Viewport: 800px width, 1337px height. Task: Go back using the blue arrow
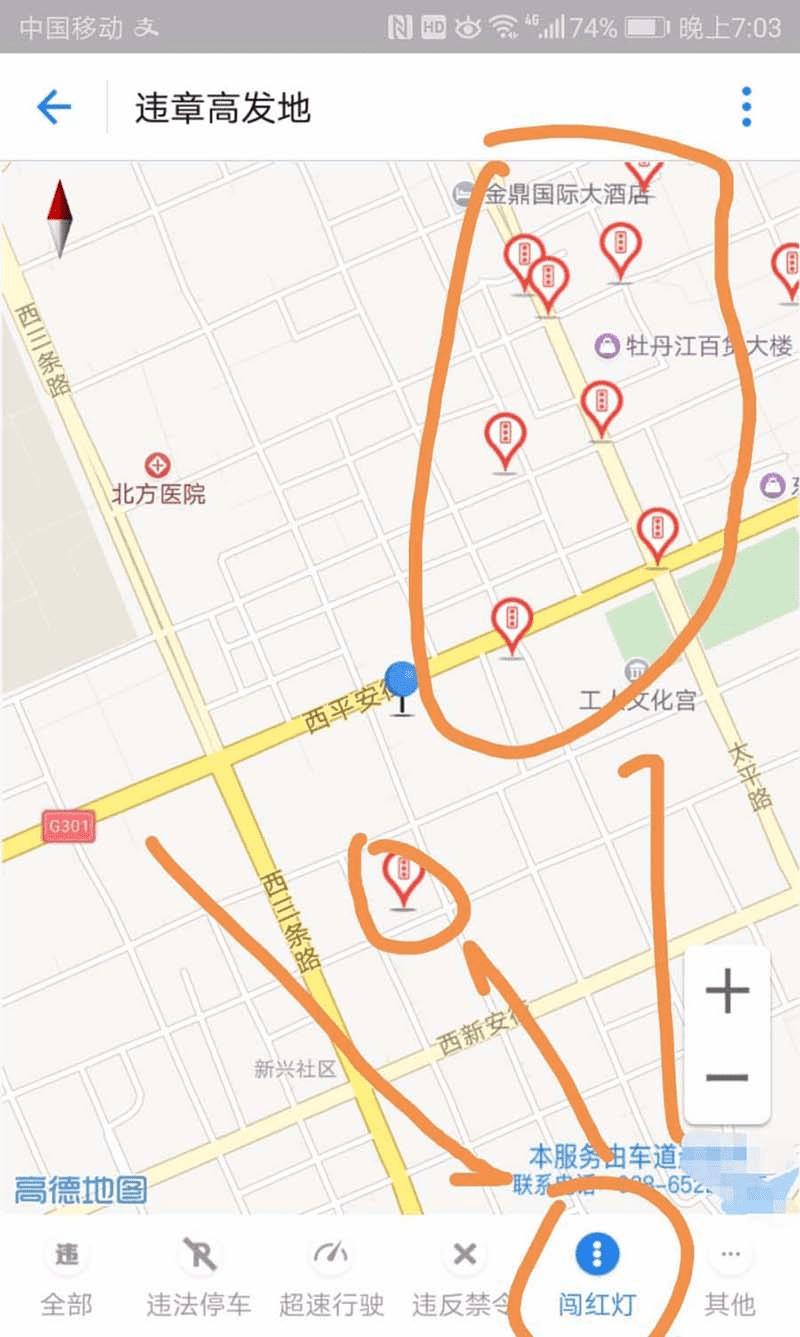pyautogui.click(x=54, y=107)
